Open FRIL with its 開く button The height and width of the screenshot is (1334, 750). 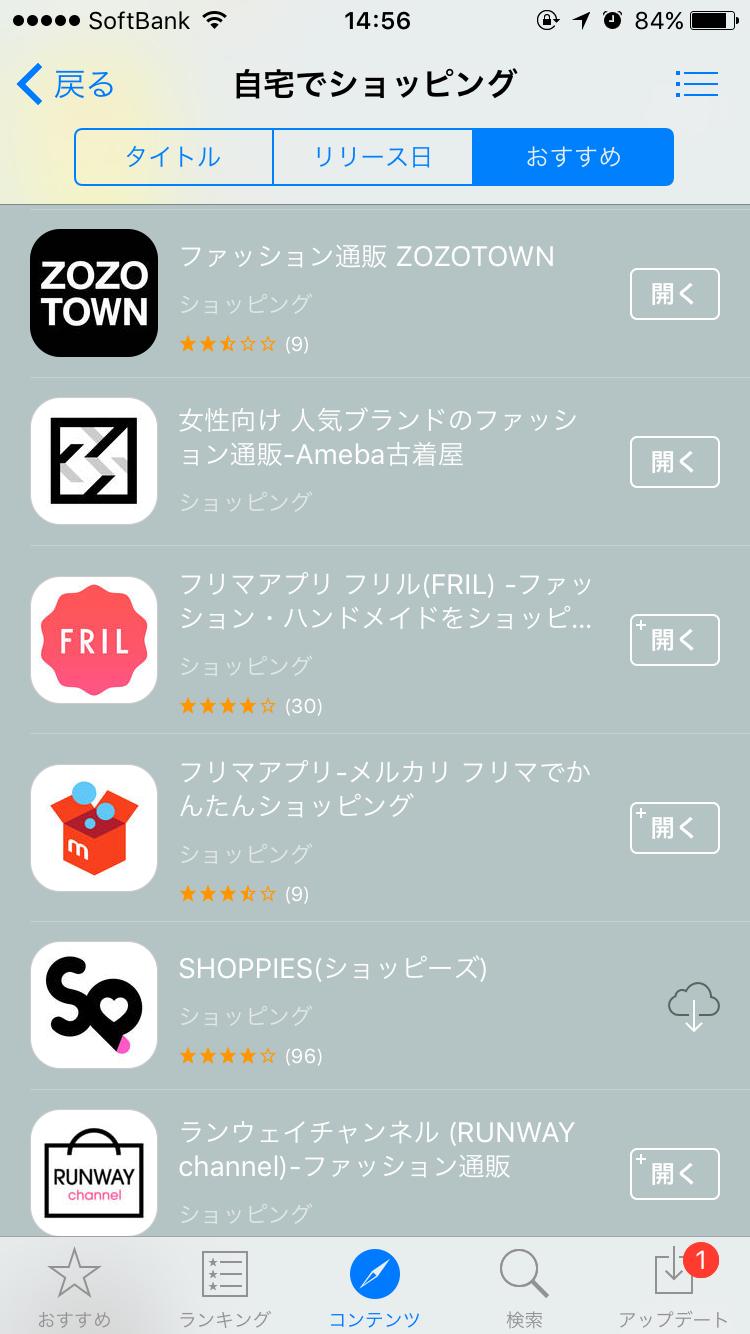[674, 640]
